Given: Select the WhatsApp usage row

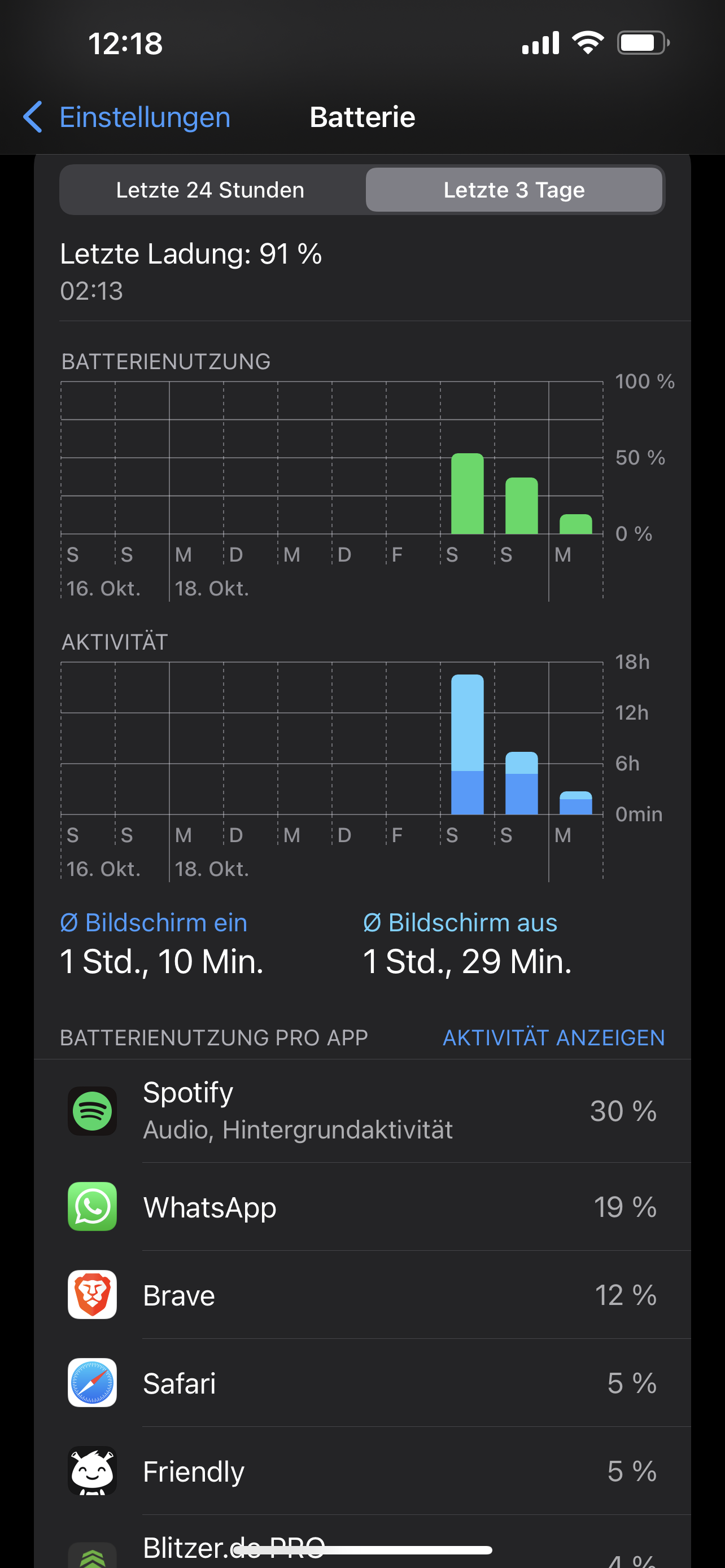Looking at the screenshot, I should 362,1207.
